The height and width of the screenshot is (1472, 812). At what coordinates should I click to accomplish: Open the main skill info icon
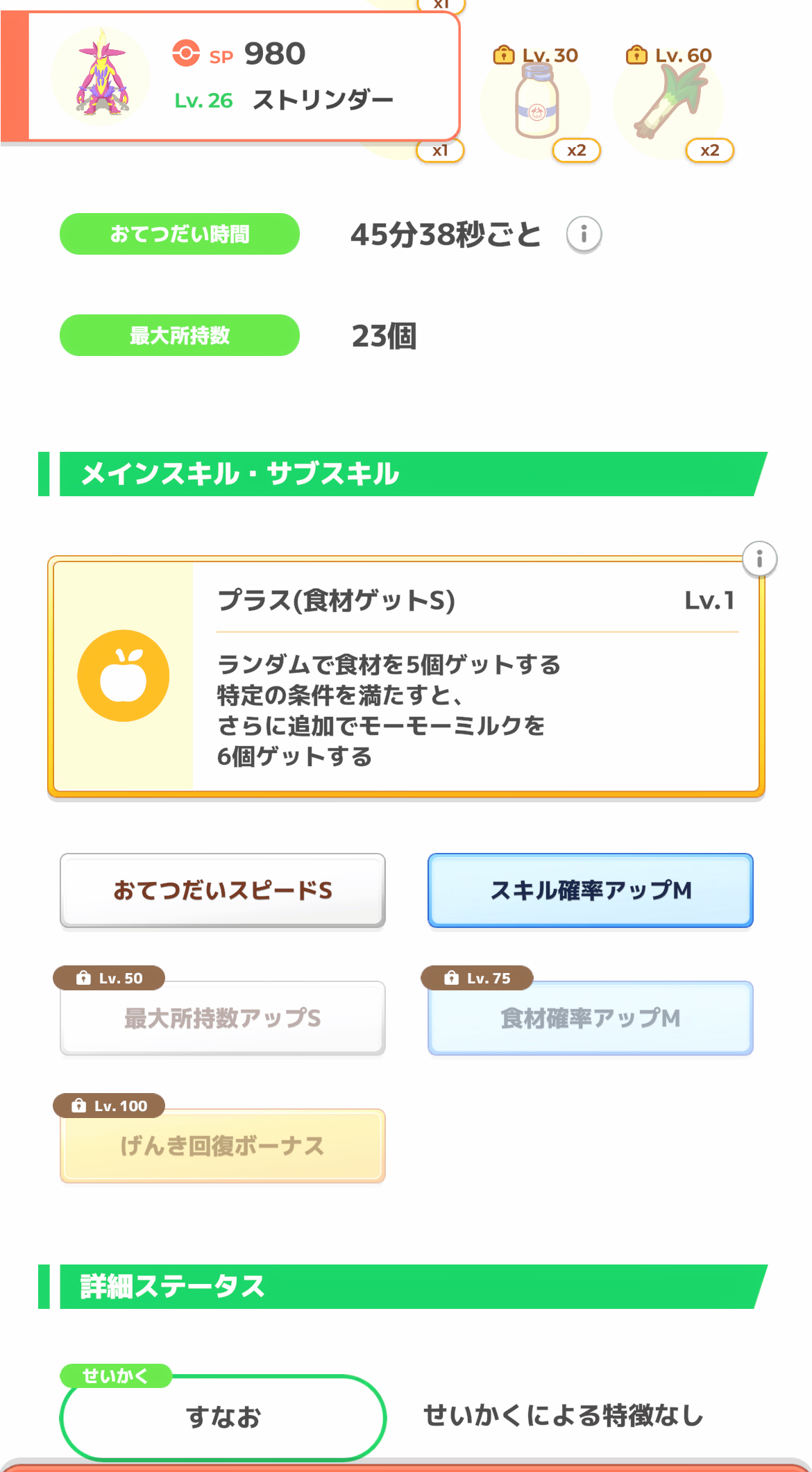[x=759, y=559]
